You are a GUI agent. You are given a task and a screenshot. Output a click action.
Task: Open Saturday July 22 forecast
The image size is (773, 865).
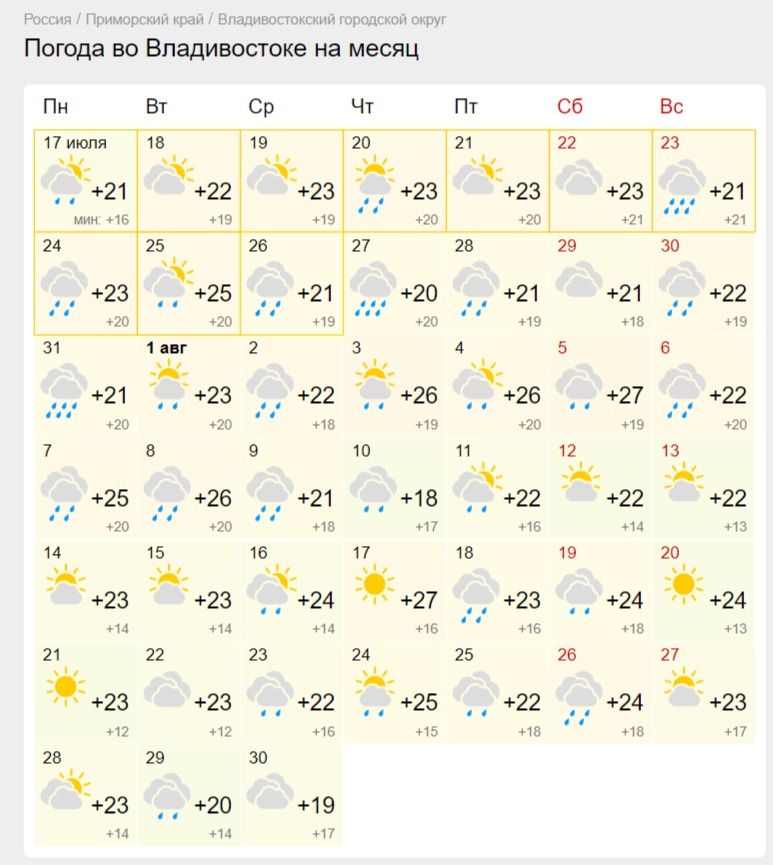[x=600, y=181]
